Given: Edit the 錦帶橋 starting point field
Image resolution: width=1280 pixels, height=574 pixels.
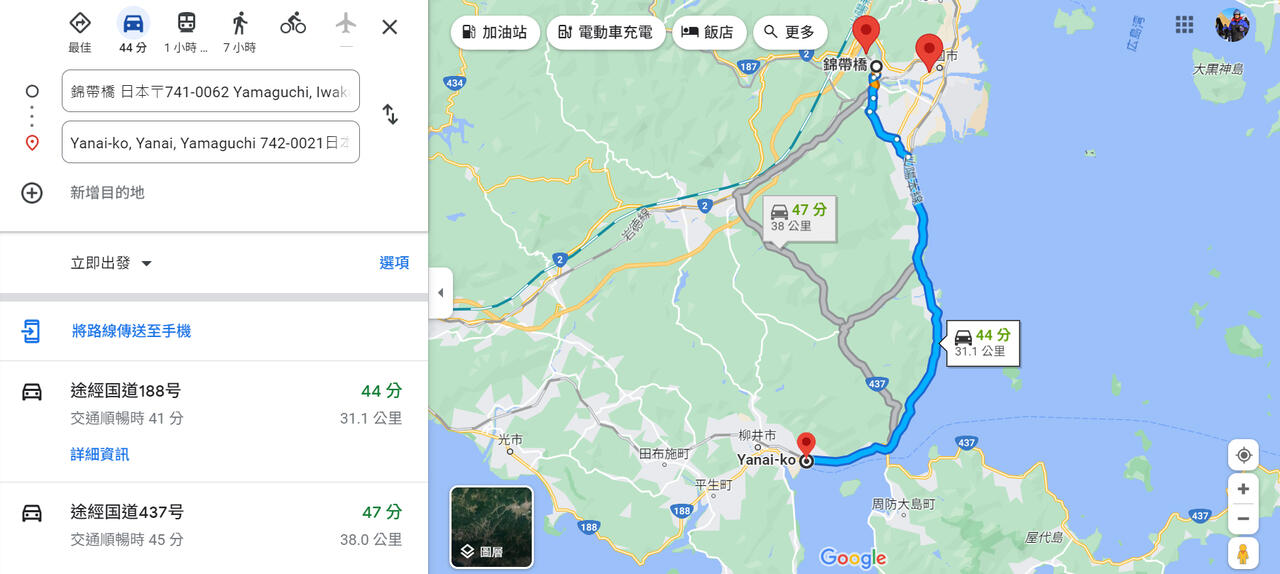Looking at the screenshot, I should (210, 91).
